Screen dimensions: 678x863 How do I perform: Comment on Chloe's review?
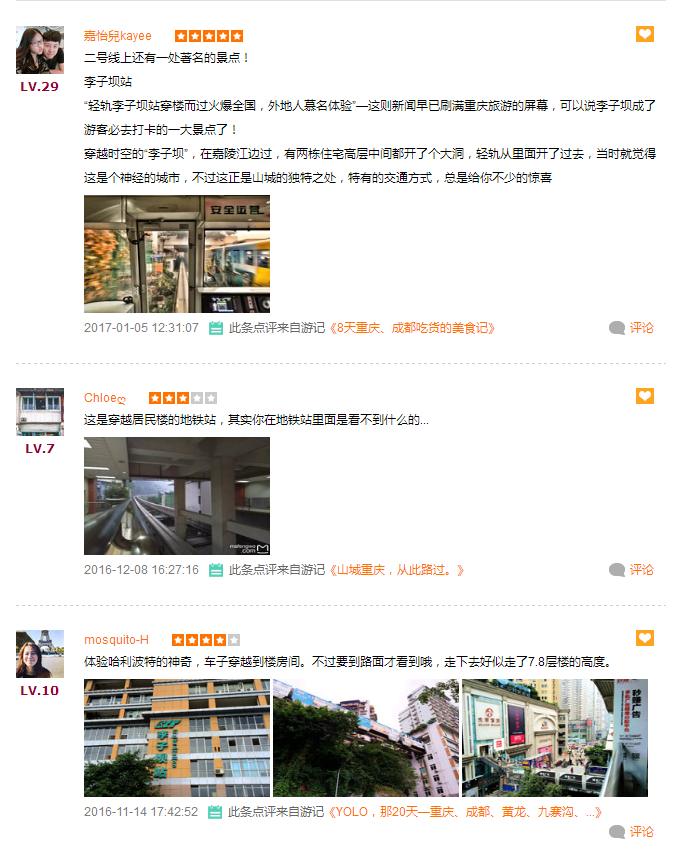pos(632,570)
